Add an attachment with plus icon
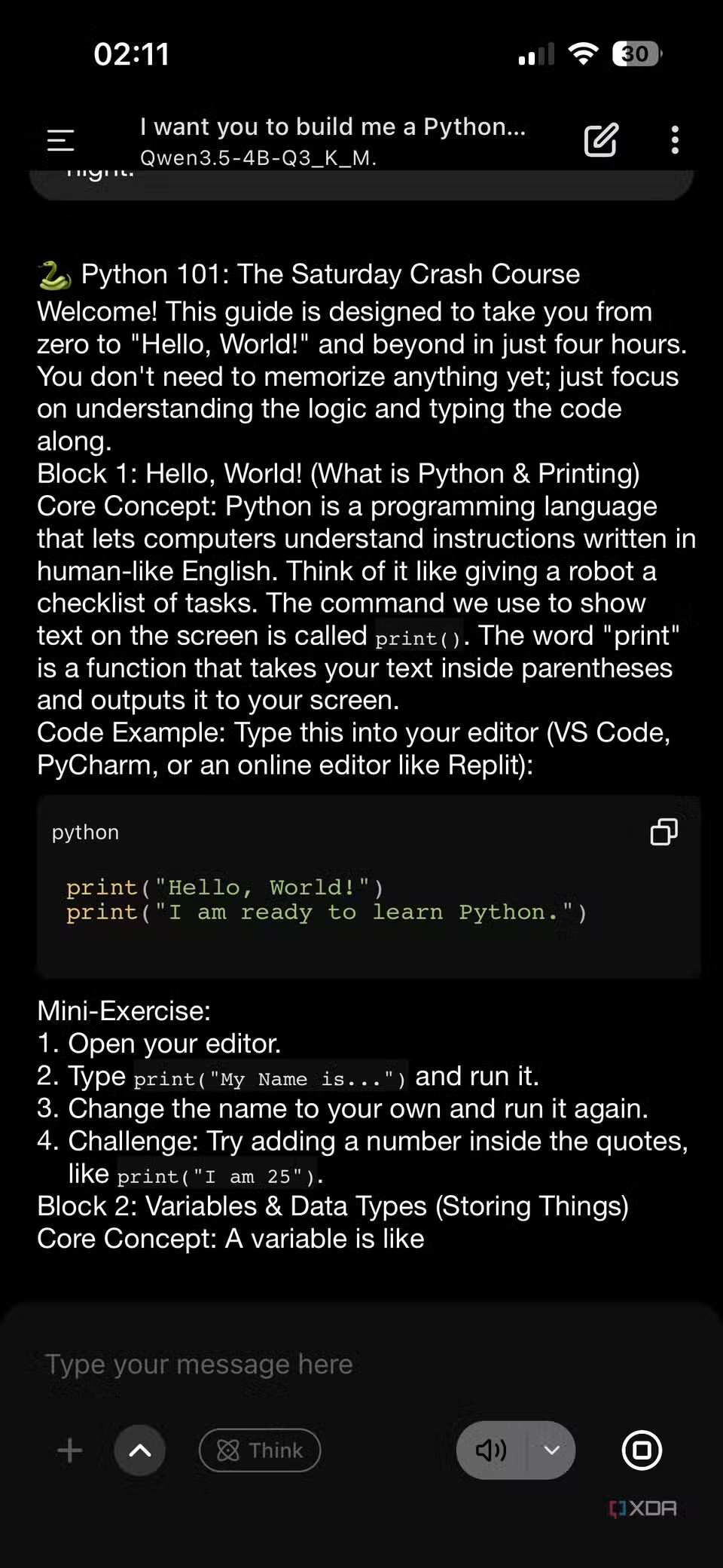723x1568 pixels. click(70, 1450)
